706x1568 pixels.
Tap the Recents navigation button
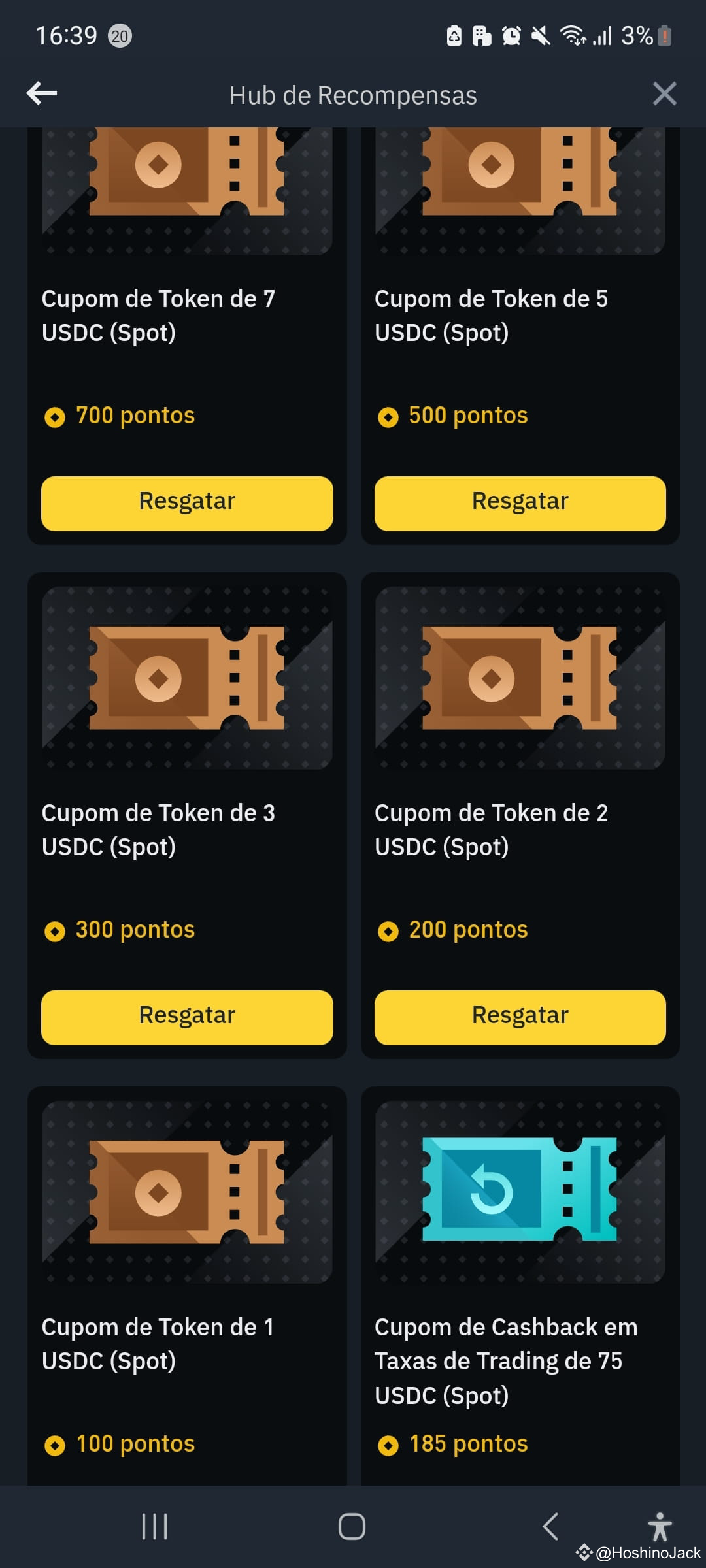click(154, 1527)
